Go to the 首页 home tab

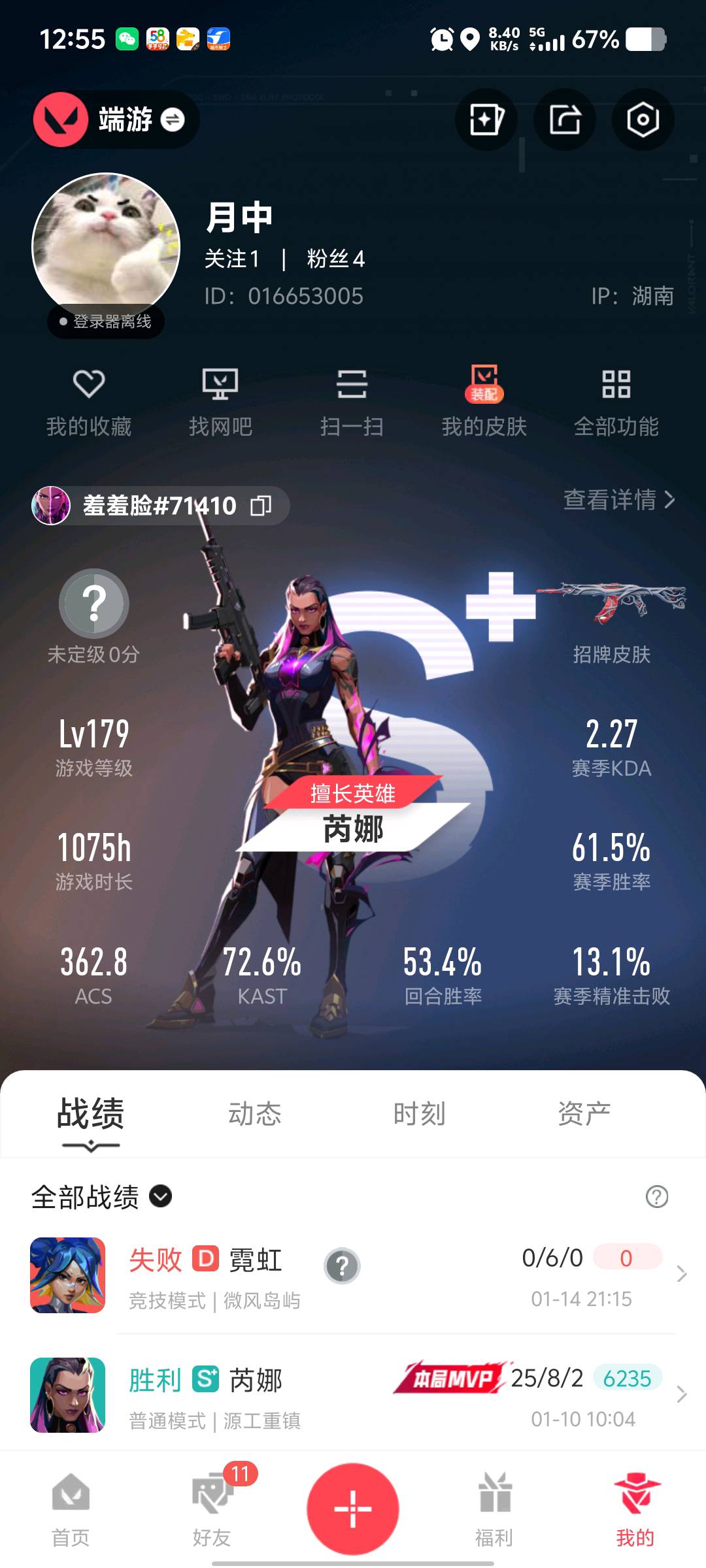[x=71, y=1511]
